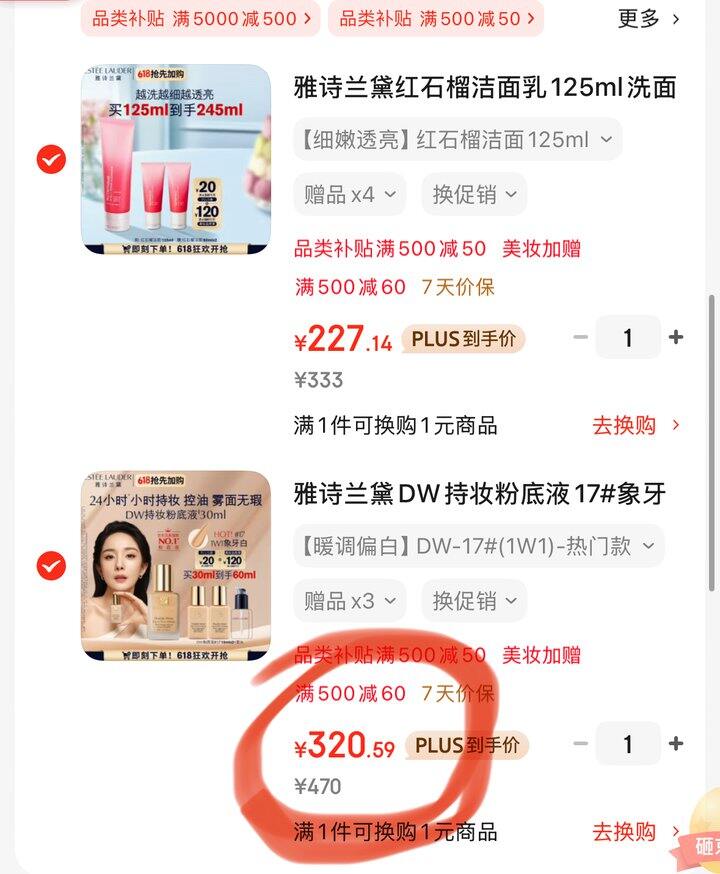
Task: Decrease quantity of DW持妆粉底液
Action: [580, 744]
